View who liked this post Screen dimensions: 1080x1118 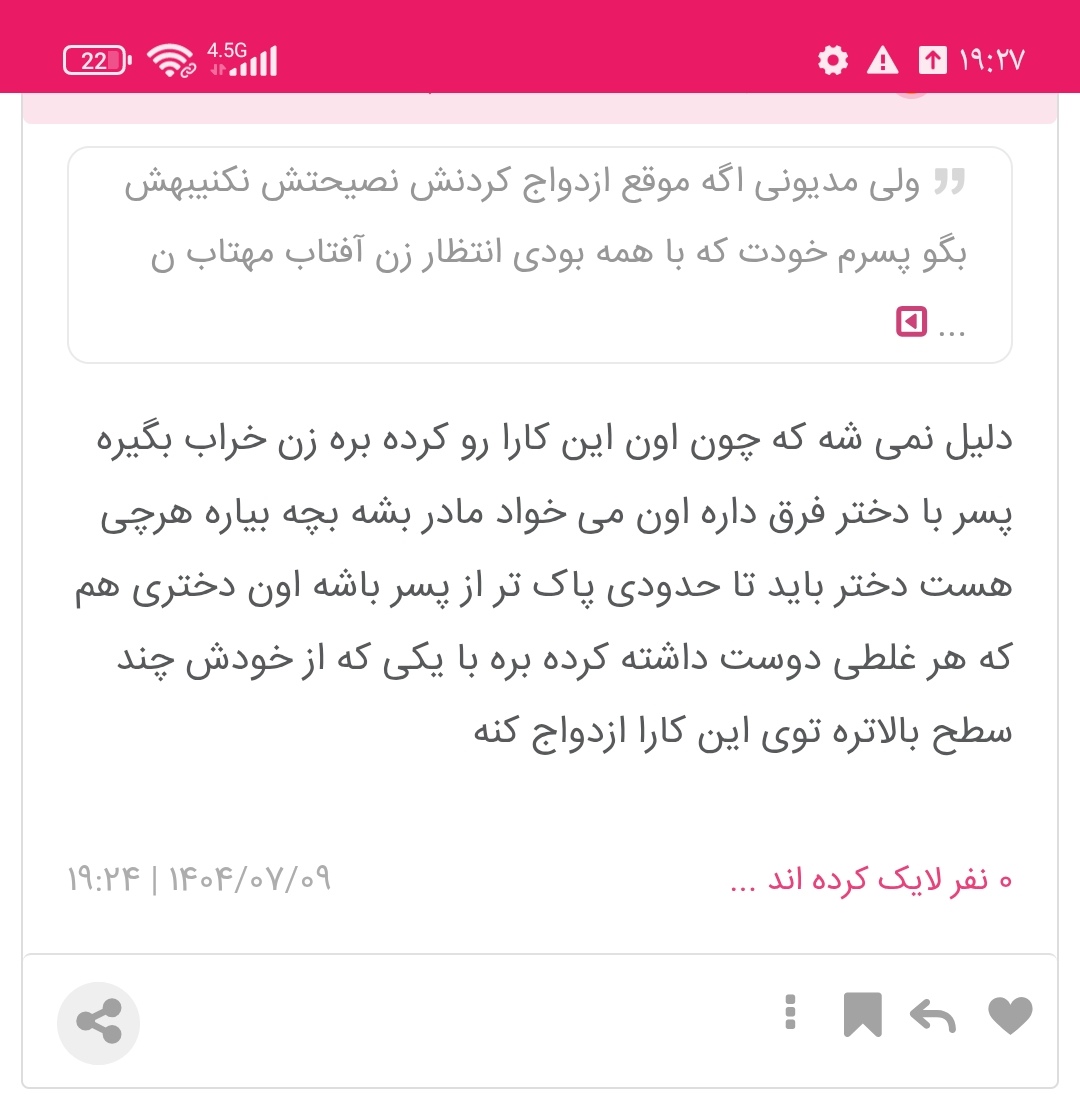pos(872,881)
